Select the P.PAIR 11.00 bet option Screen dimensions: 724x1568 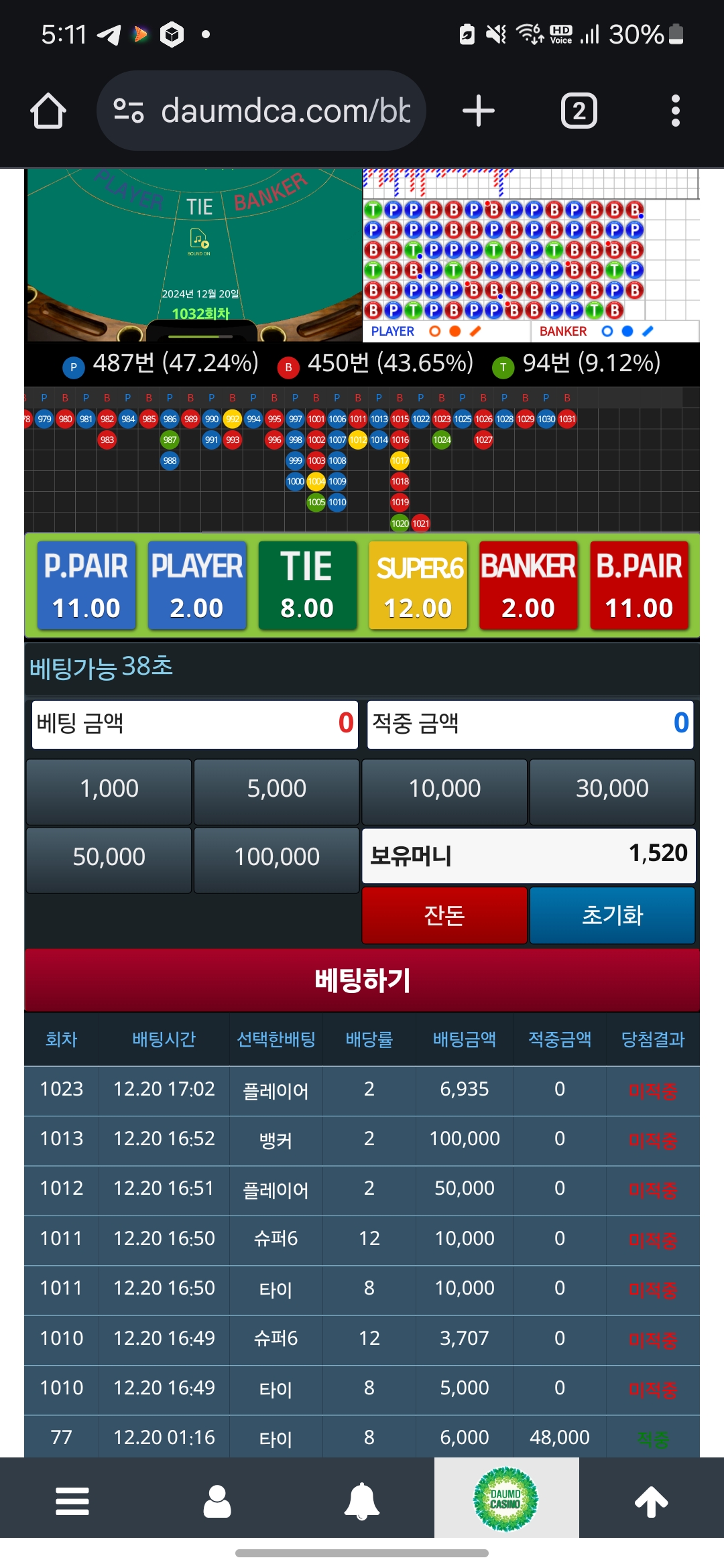pos(86,585)
